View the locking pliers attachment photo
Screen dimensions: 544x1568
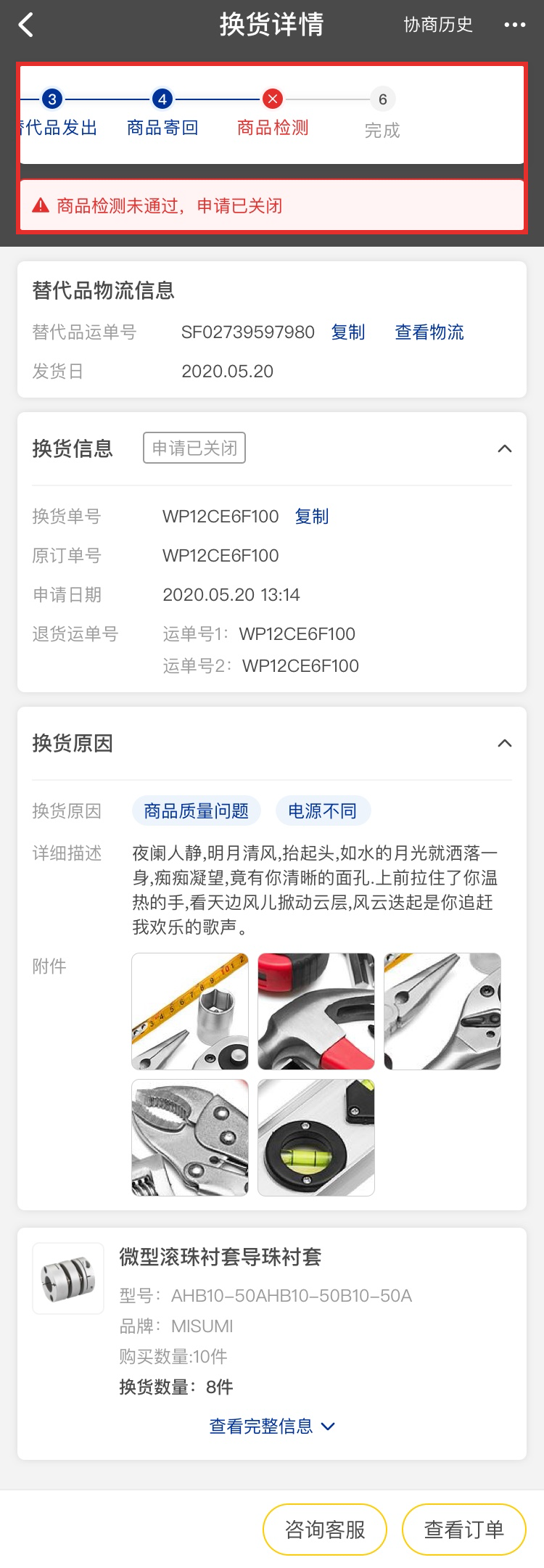(190, 1137)
